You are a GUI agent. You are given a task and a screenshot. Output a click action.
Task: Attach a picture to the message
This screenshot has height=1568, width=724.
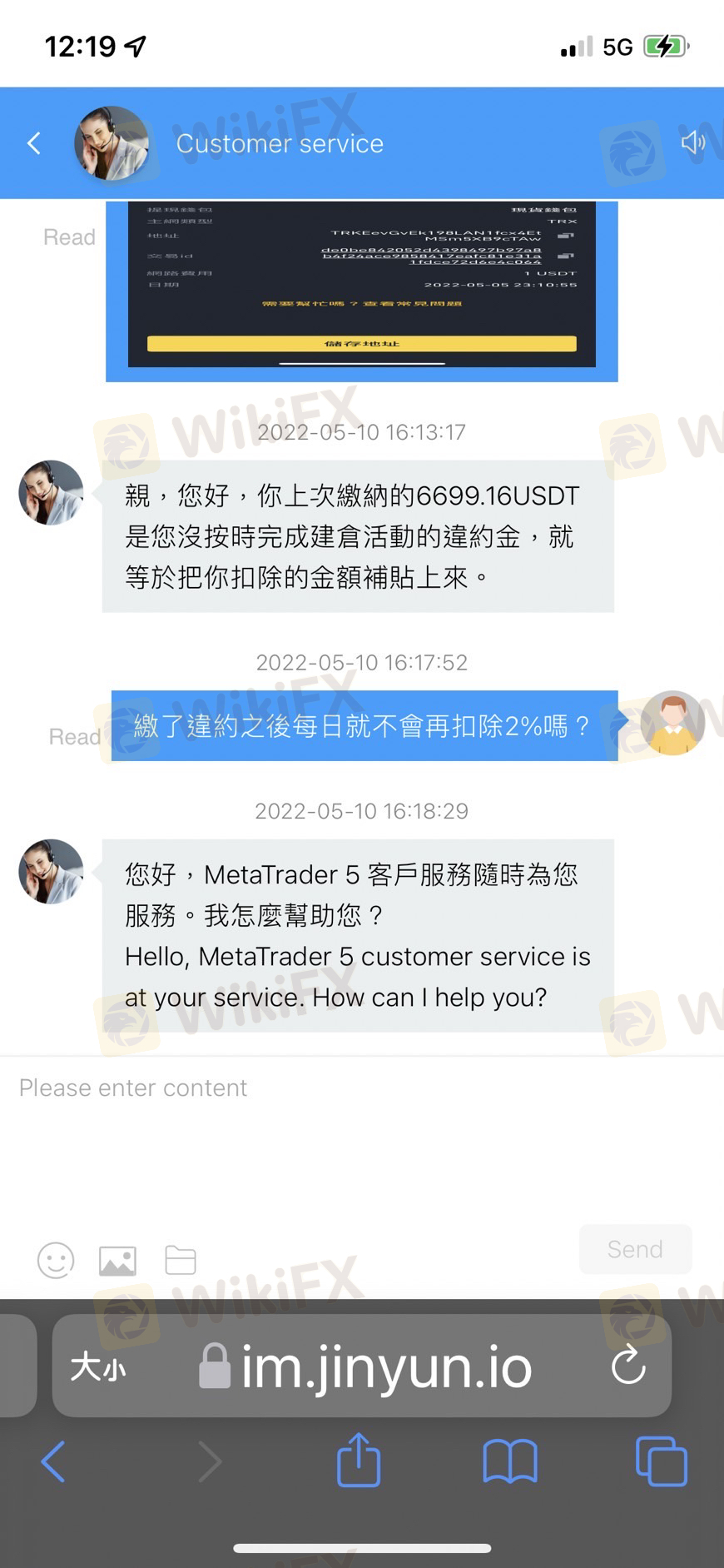click(x=117, y=1261)
